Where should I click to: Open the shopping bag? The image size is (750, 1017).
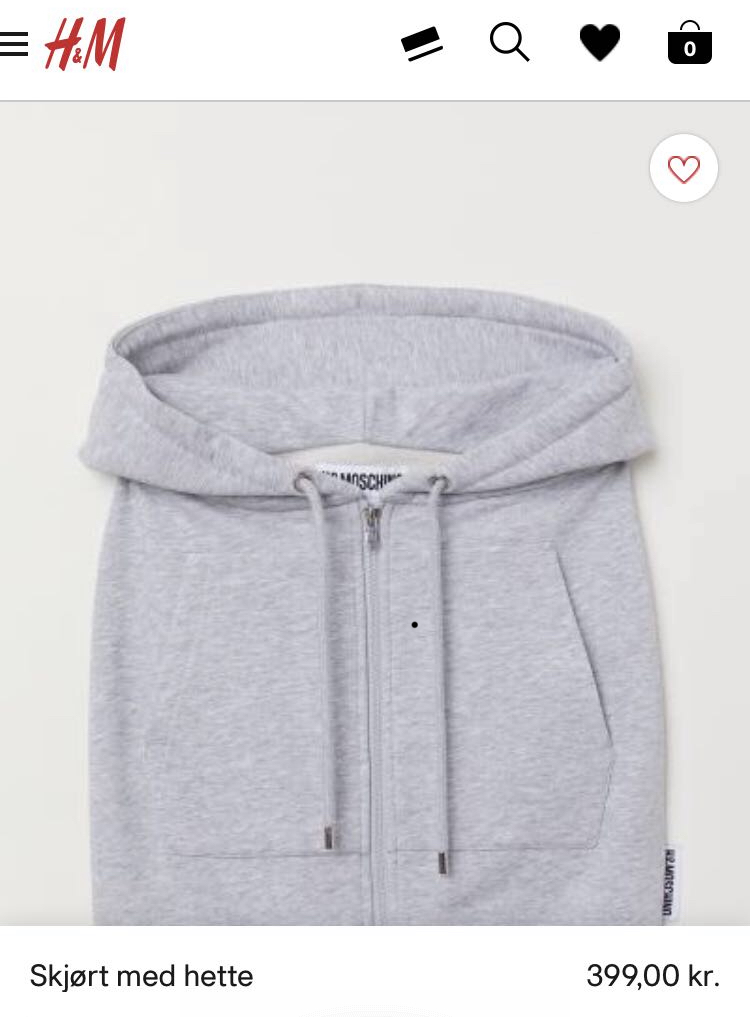click(689, 43)
